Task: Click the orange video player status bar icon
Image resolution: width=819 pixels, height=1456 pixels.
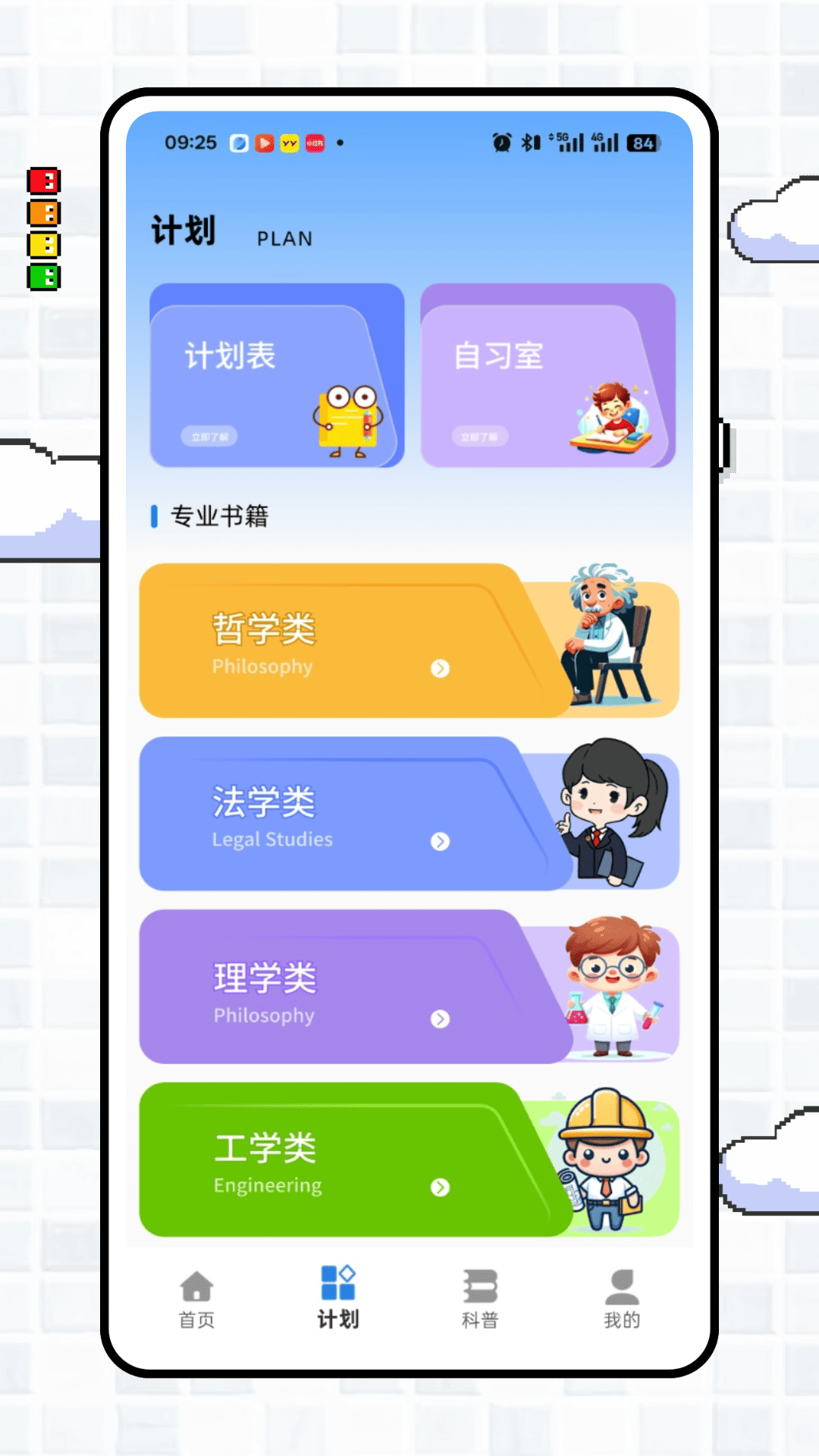Action: [x=265, y=143]
